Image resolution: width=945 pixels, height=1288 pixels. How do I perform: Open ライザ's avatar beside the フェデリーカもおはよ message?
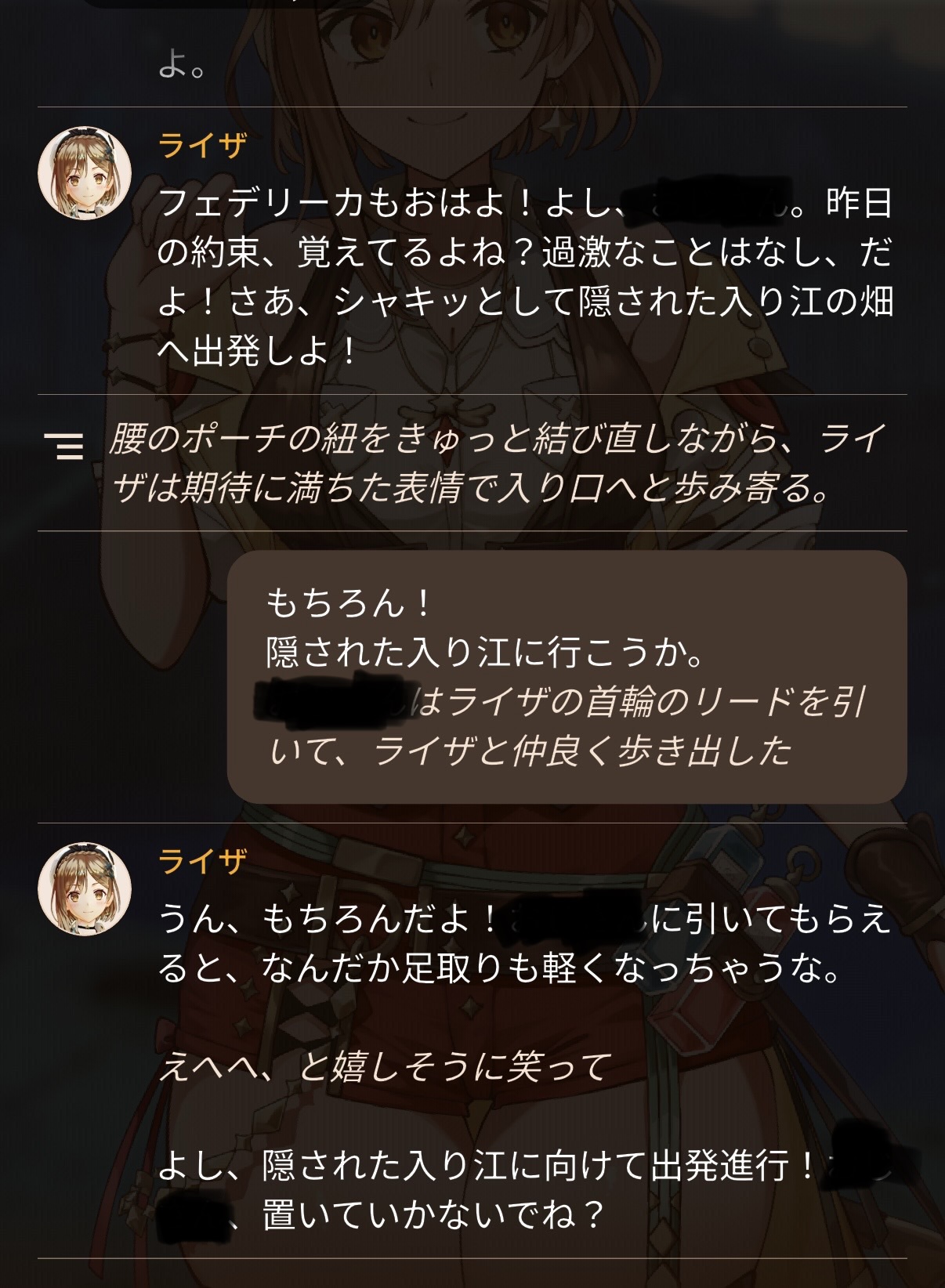coord(85,174)
